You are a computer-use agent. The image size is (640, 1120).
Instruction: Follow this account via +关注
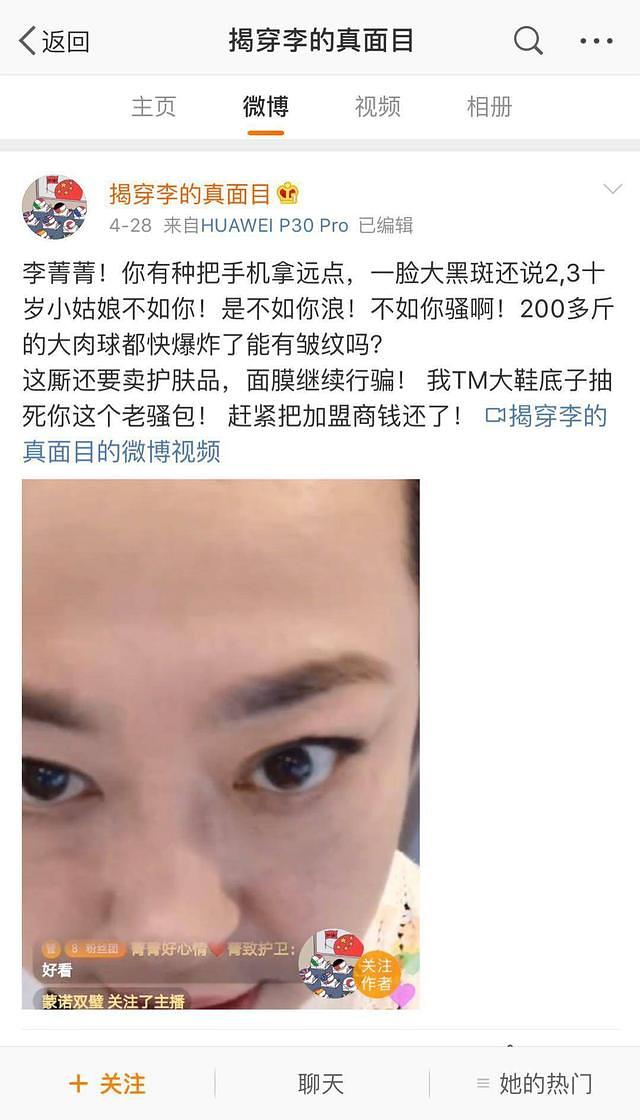click(x=107, y=1083)
